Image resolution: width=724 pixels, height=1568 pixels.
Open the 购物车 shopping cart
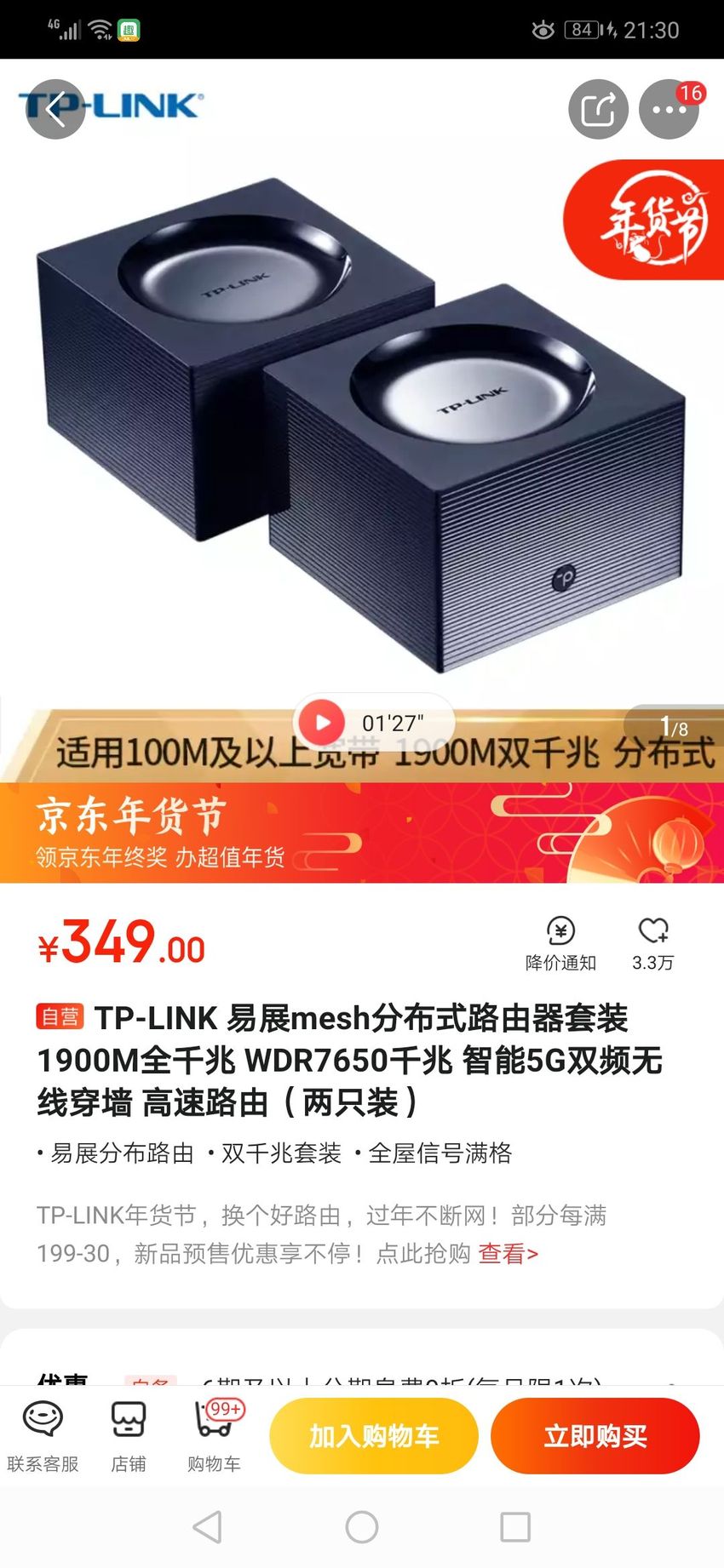215,1436
